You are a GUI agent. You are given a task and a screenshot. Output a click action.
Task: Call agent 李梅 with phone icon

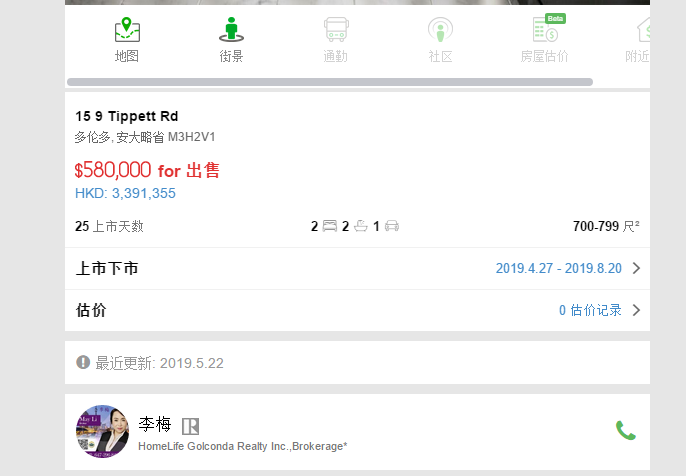626,431
